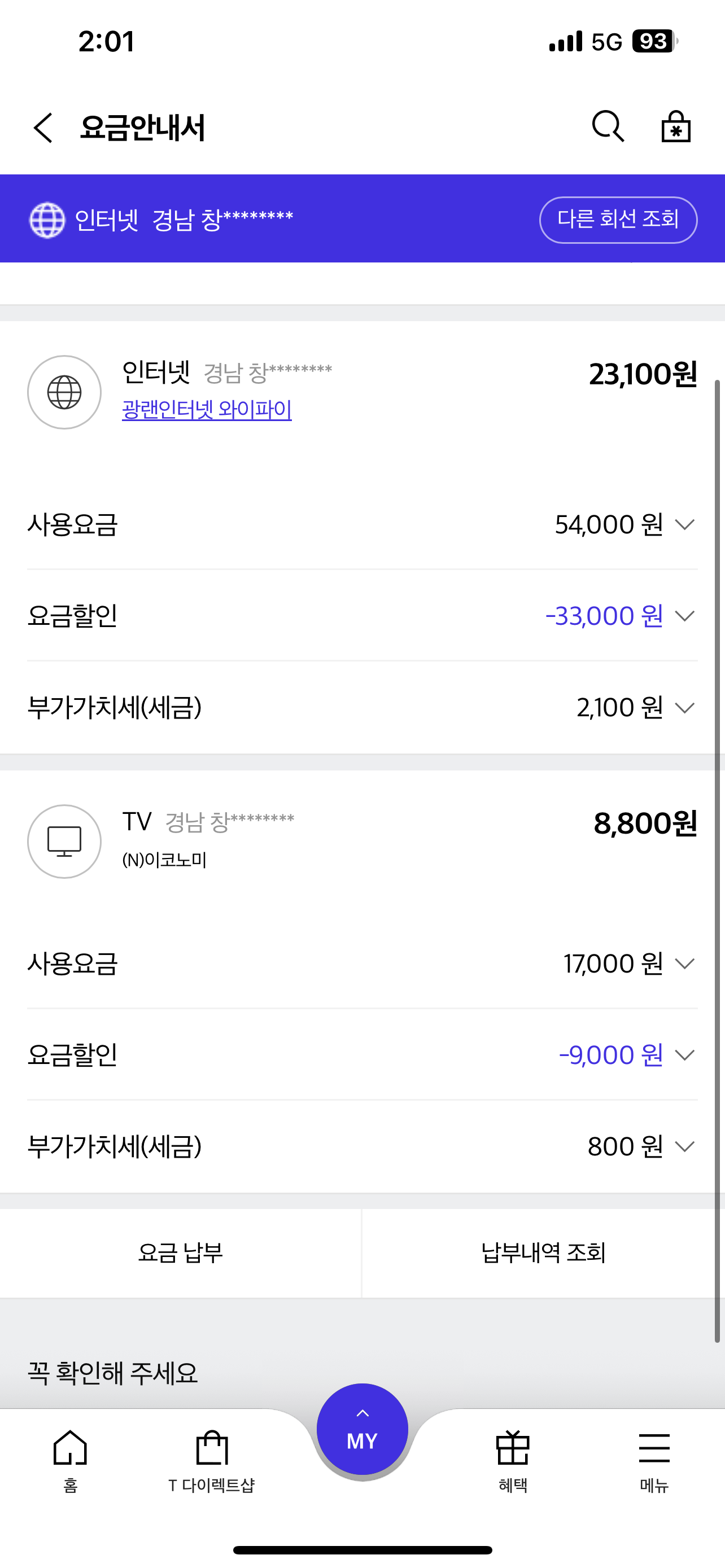Image resolution: width=725 pixels, height=1568 pixels.
Task: Expand TV 요금할인 -9,000 원
Action: click(x=362, y=1055)
